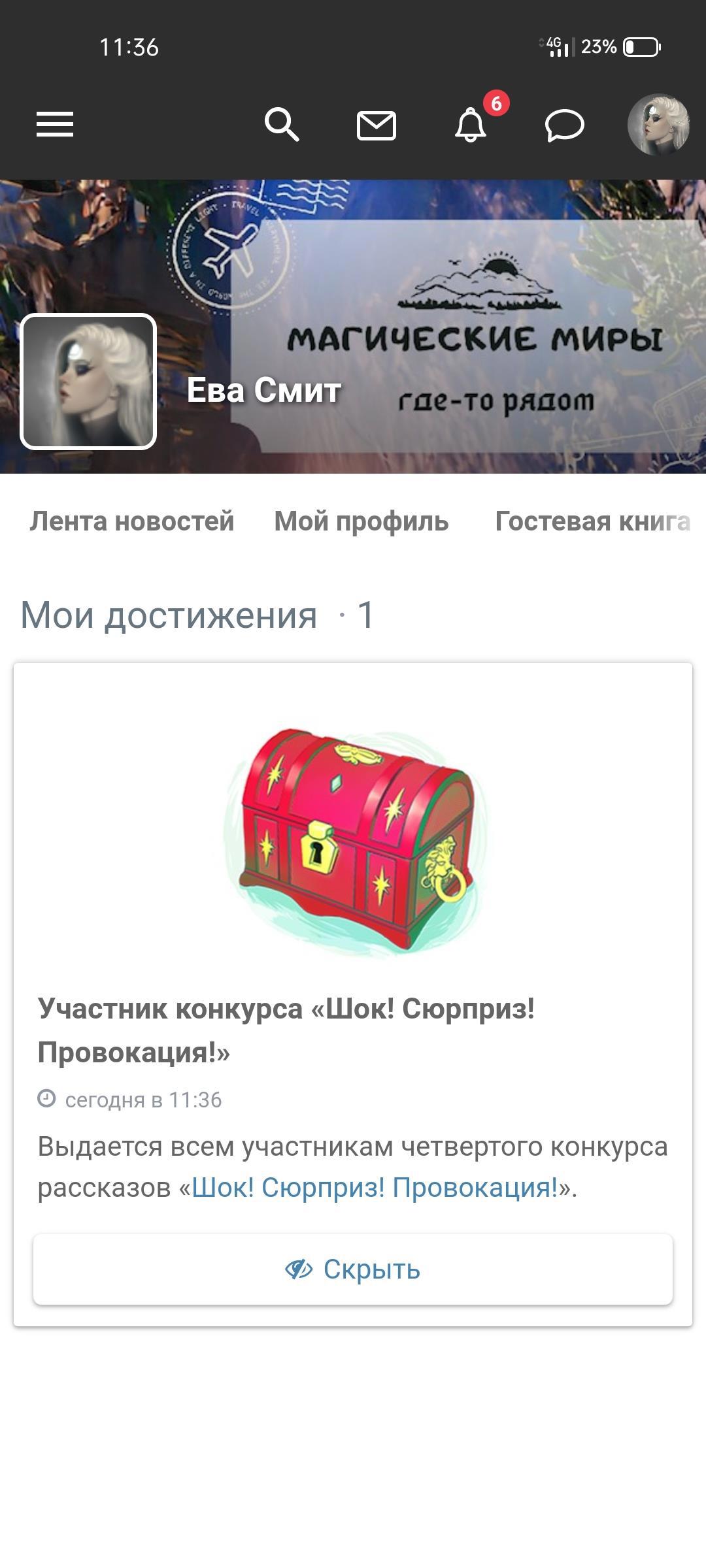706x1568 pixels.
Task: Open Ева Смит profile picture
Action: pos(88,382)
